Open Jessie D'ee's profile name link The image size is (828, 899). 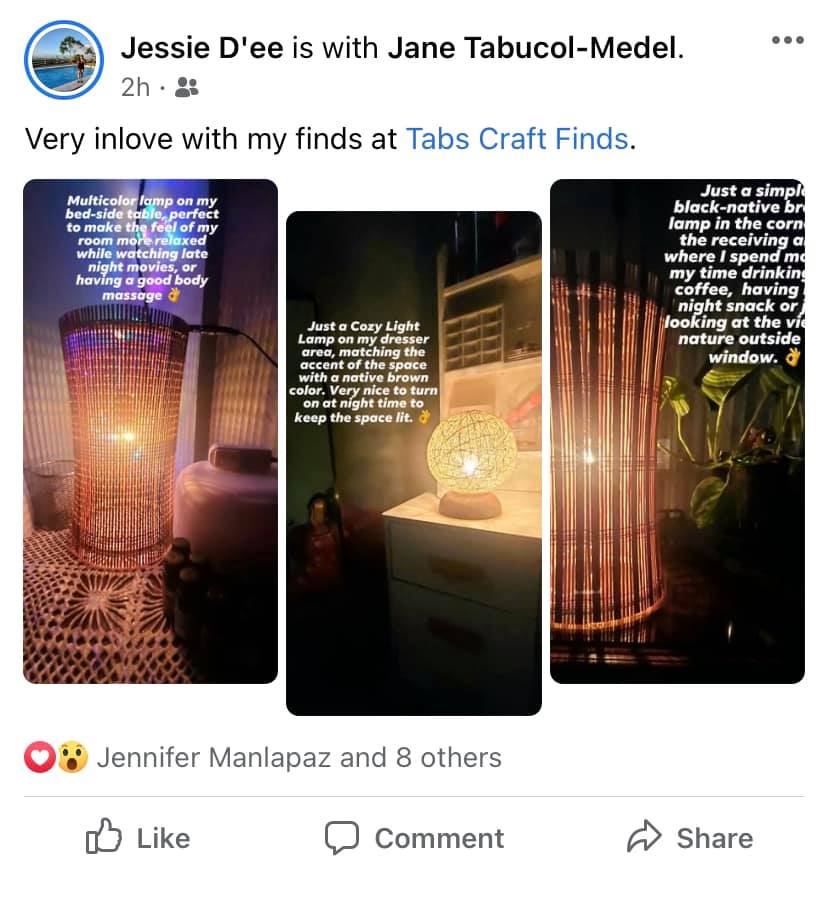pyautogui.click(x=201, y=47)
